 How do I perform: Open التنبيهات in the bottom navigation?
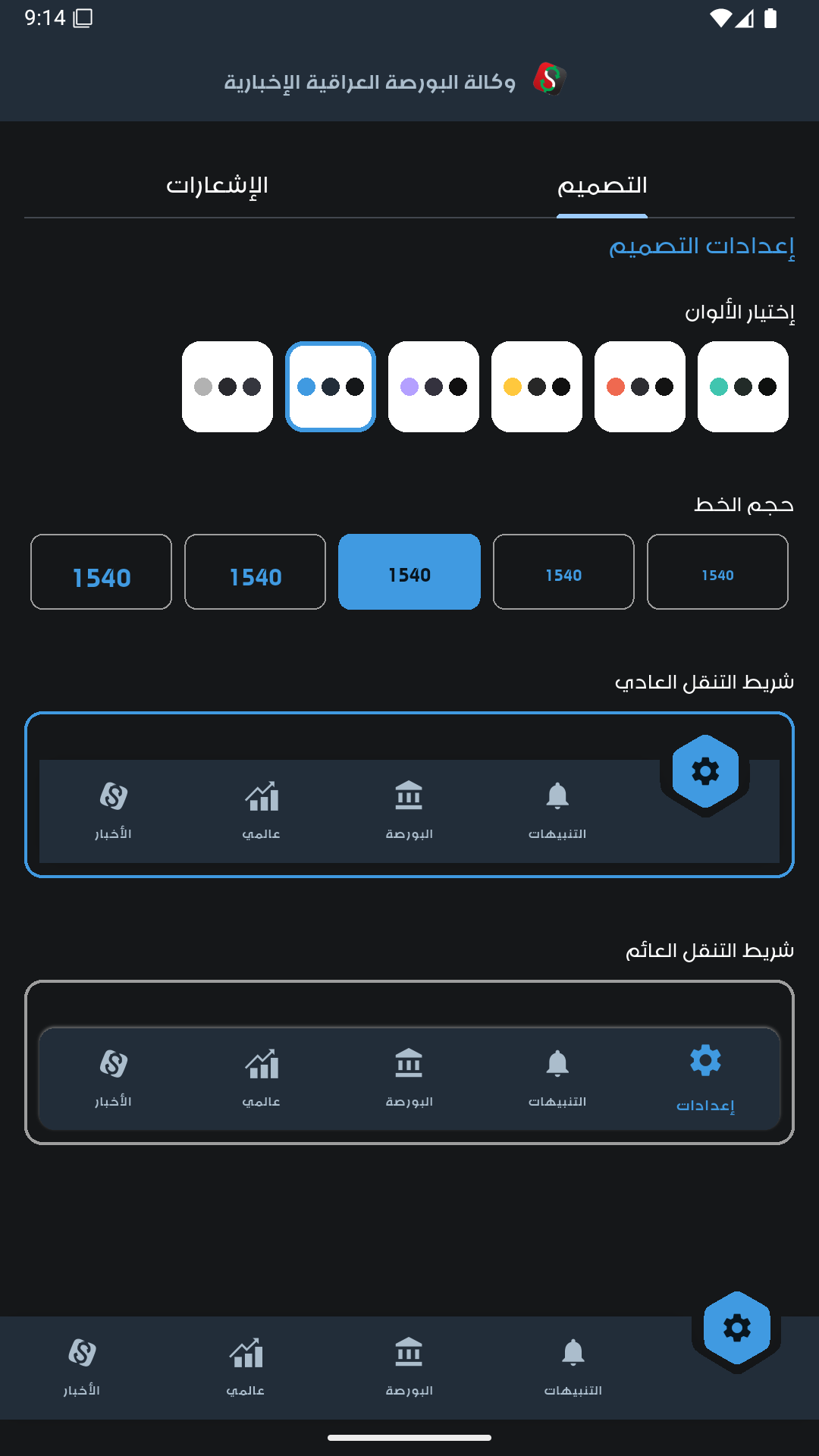point(573,1365)
